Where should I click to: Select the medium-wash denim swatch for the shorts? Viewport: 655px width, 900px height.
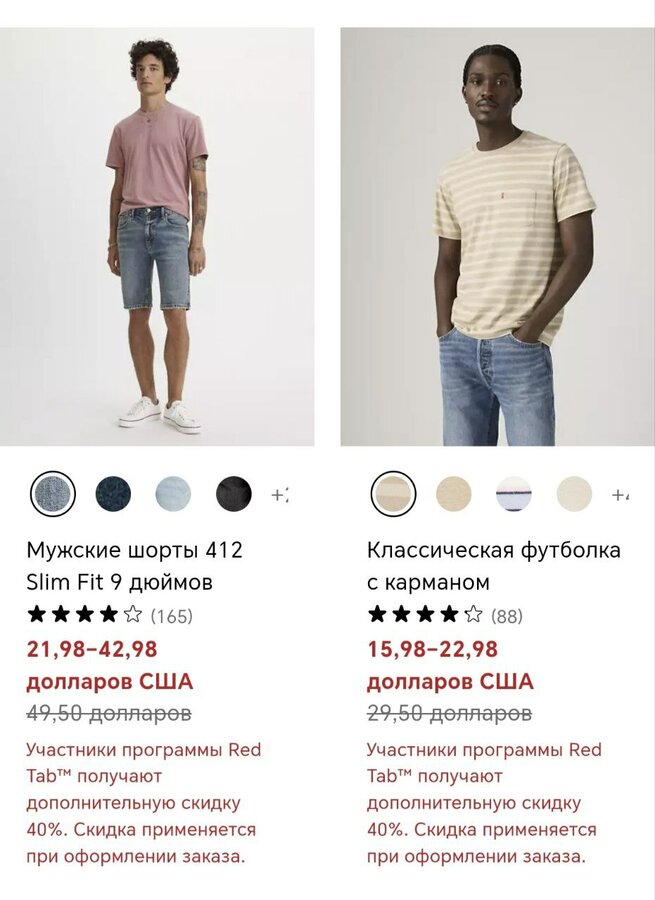[x=53, y=493]
